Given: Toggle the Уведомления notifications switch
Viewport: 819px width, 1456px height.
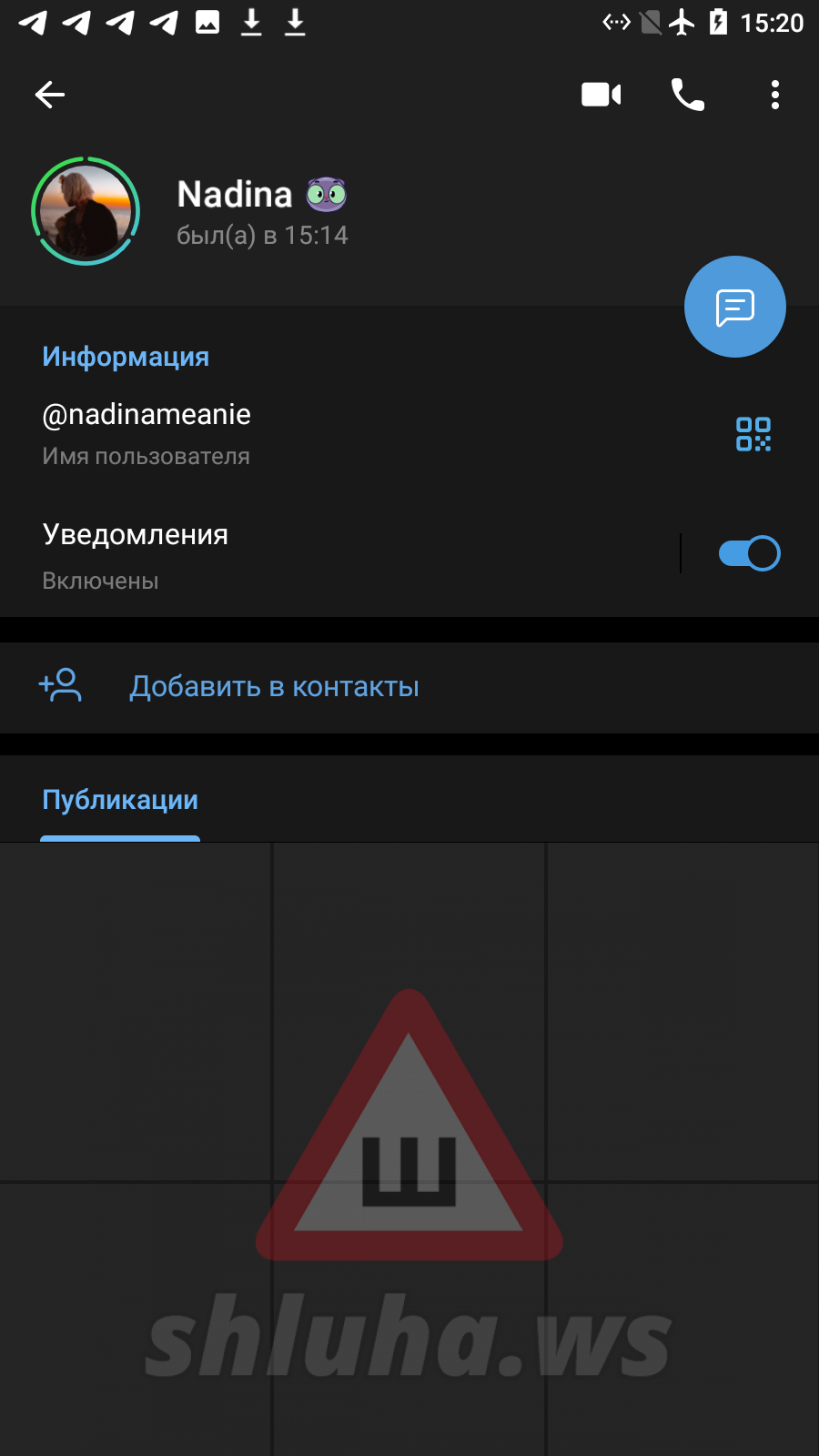Looking at the screenshot, I should click(x=749, y=553).
